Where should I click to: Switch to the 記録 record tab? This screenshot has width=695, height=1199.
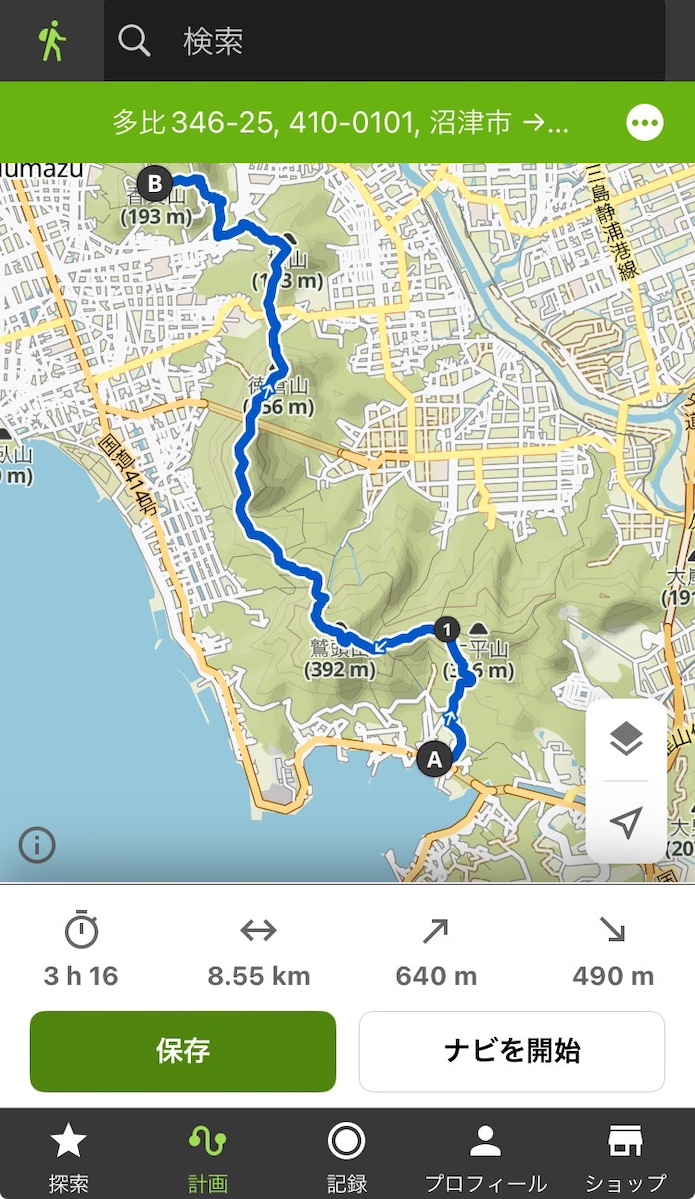coord(346,1158)
